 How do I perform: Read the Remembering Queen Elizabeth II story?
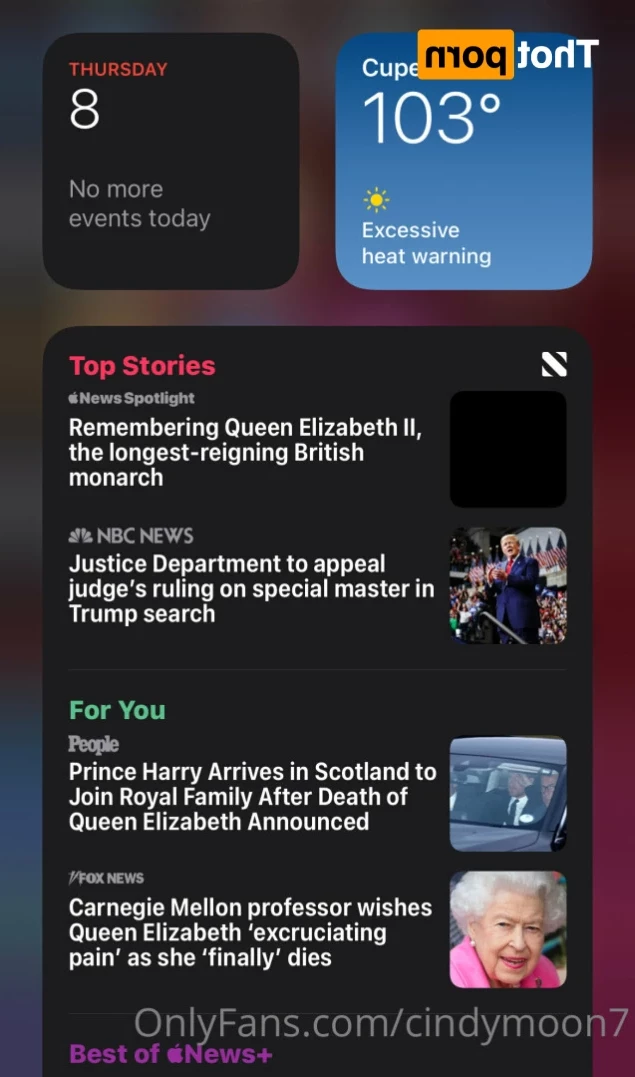coord(245,452)
